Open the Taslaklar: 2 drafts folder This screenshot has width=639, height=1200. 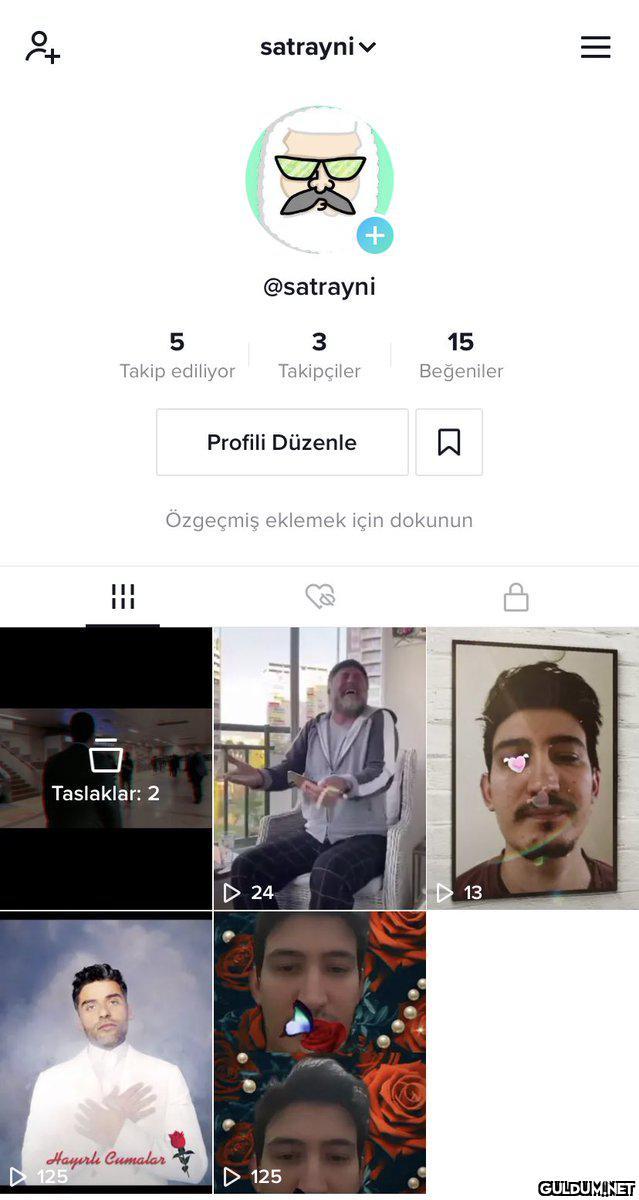pyautogui.click(x=106, y=768)
